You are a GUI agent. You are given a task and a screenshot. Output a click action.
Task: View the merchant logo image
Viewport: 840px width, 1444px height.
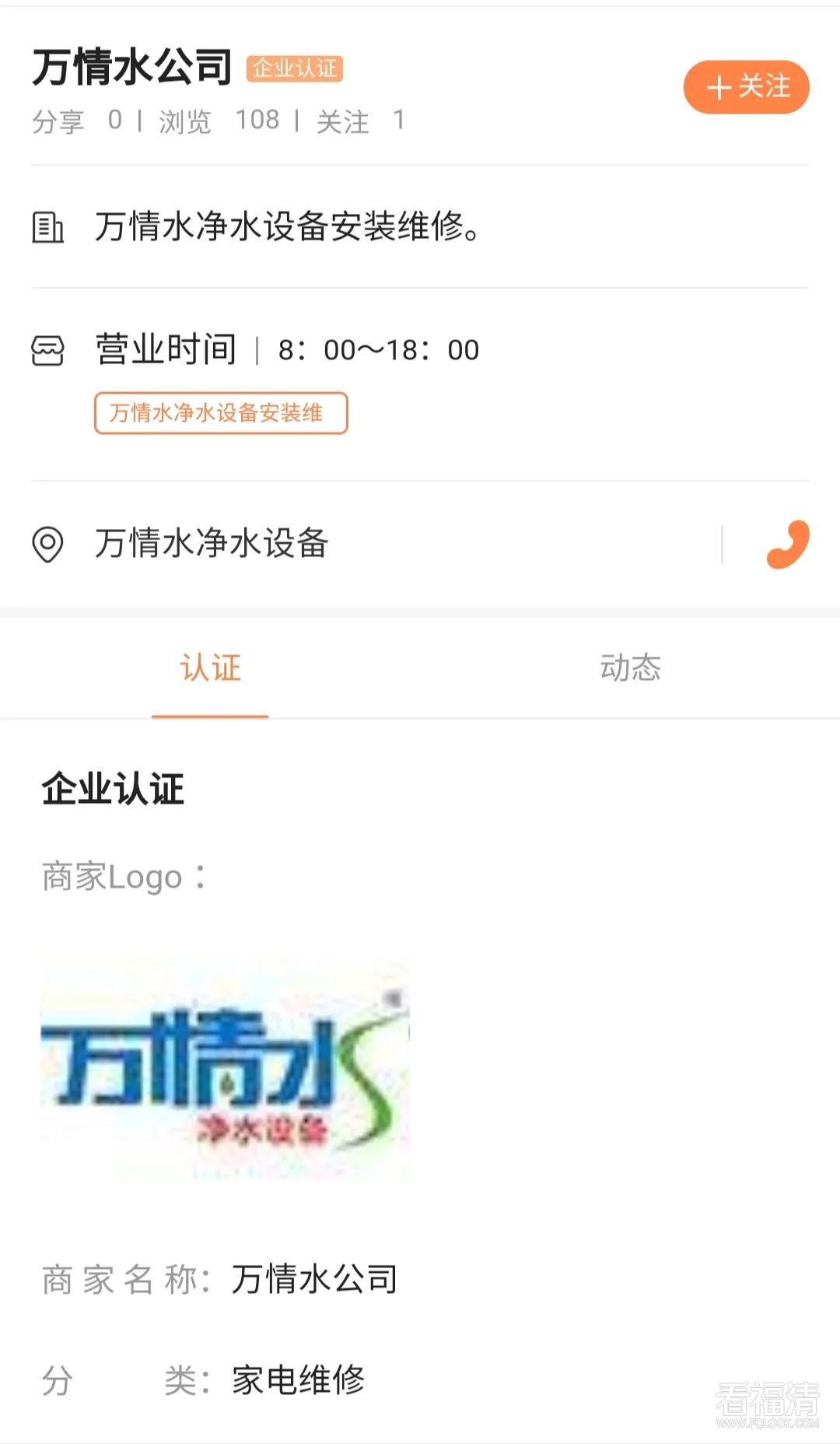click(x=225, y=1071)
